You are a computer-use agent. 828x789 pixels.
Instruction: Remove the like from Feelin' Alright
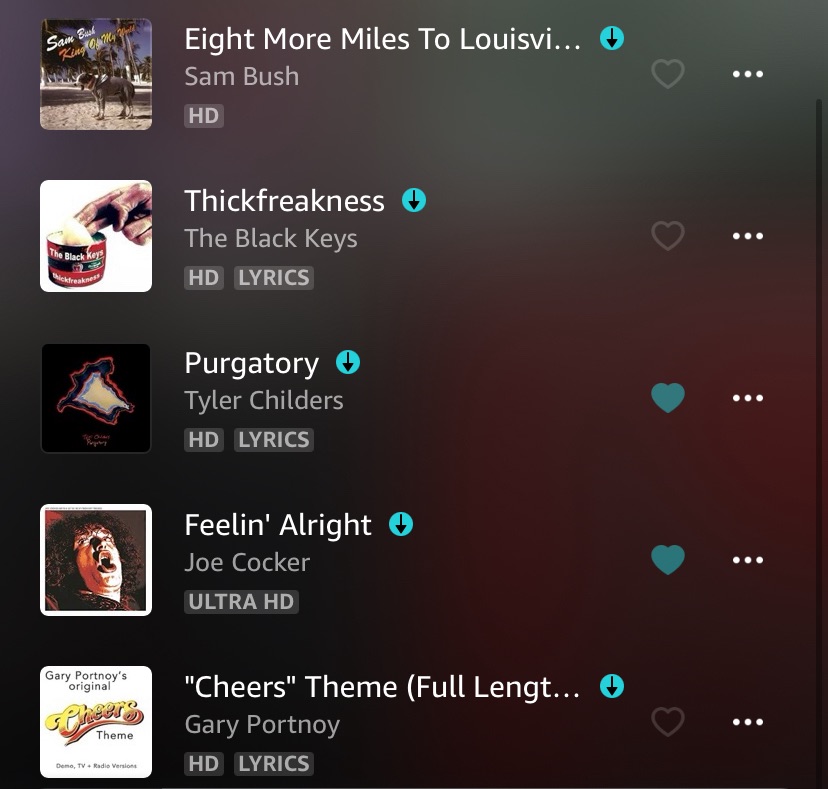pyautogui.click(x=668, y=560)
